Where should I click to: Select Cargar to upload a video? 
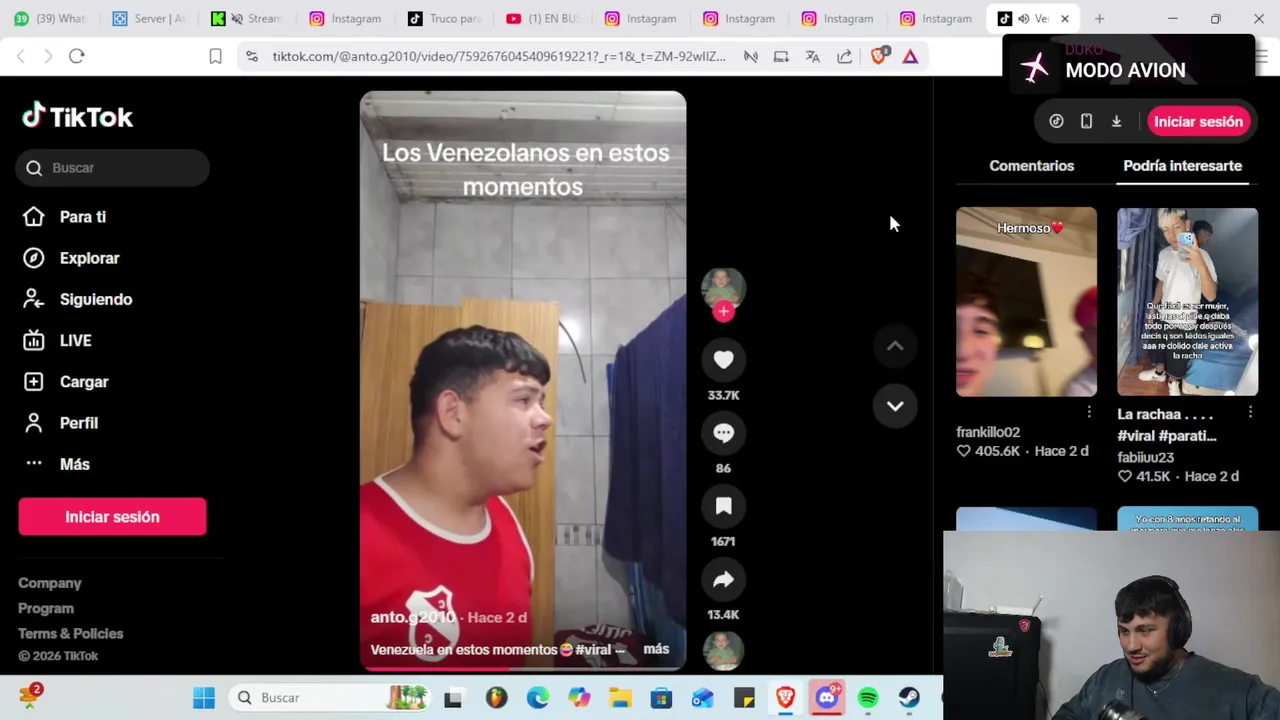pos(83,382)
